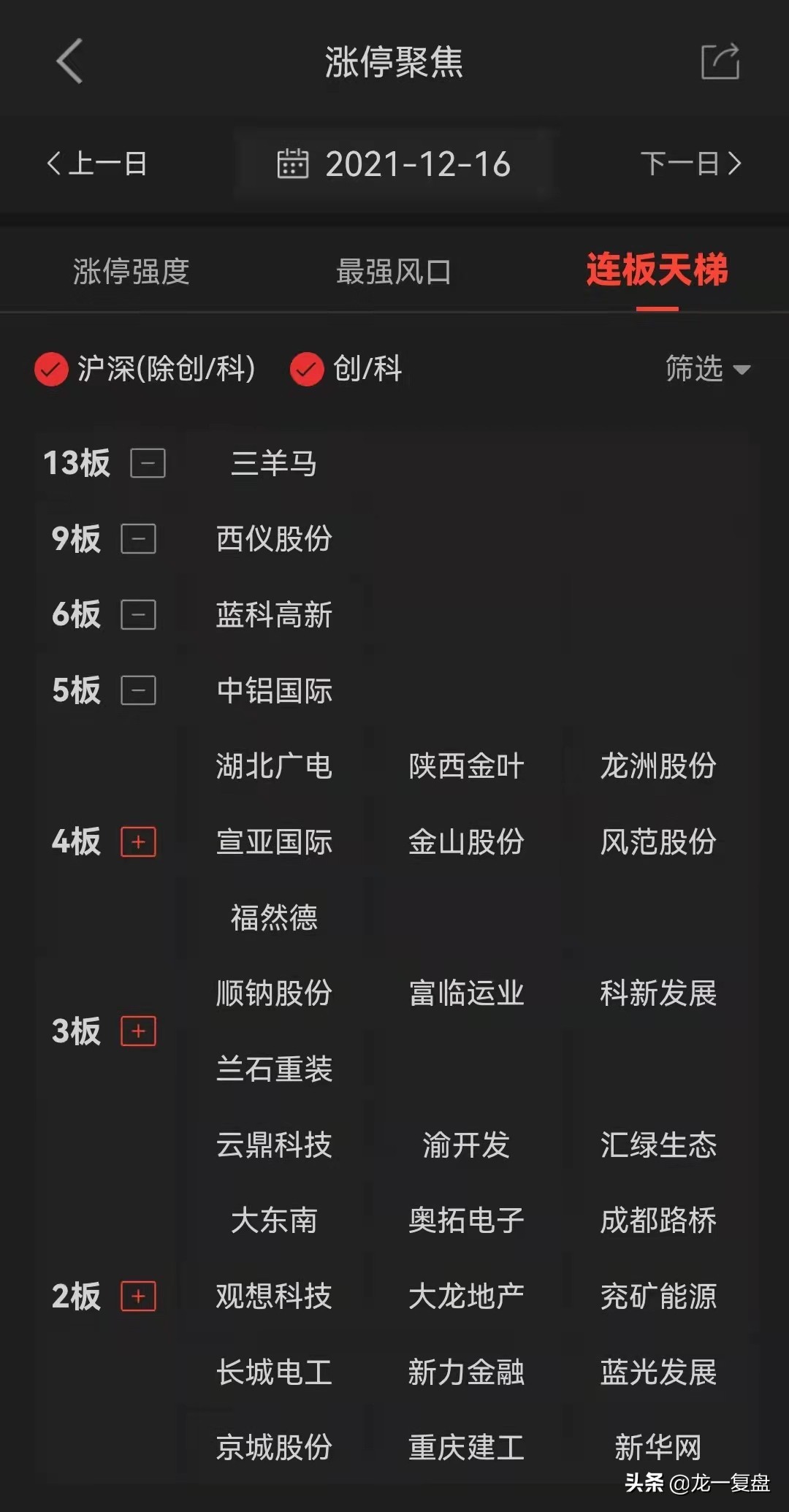Expand the 3板 group
The width and height of the screenshot is (789, 1512).
pyautogui.click(x=138, y=1031)
